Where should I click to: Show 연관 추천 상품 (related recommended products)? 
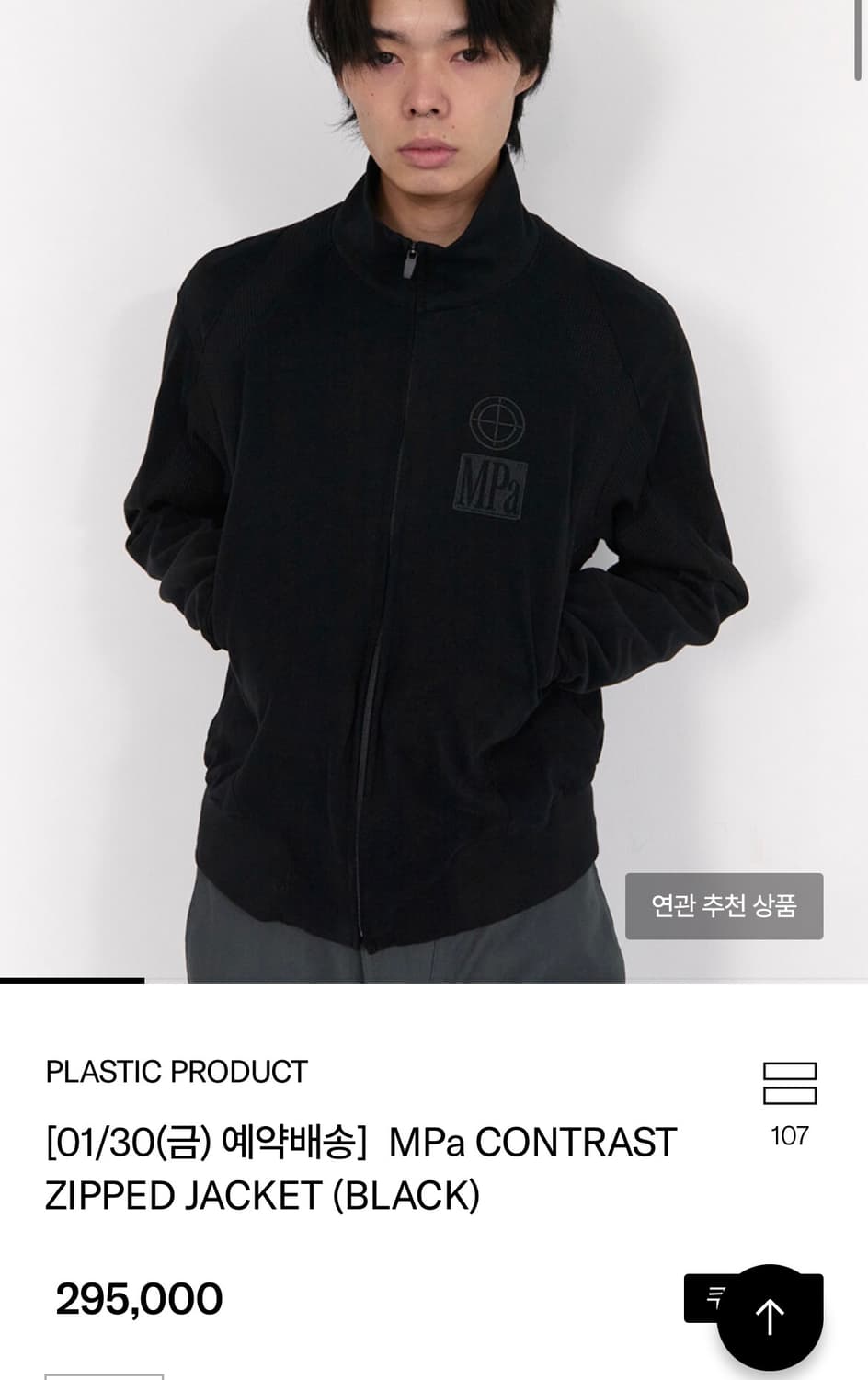coord(725,906)
